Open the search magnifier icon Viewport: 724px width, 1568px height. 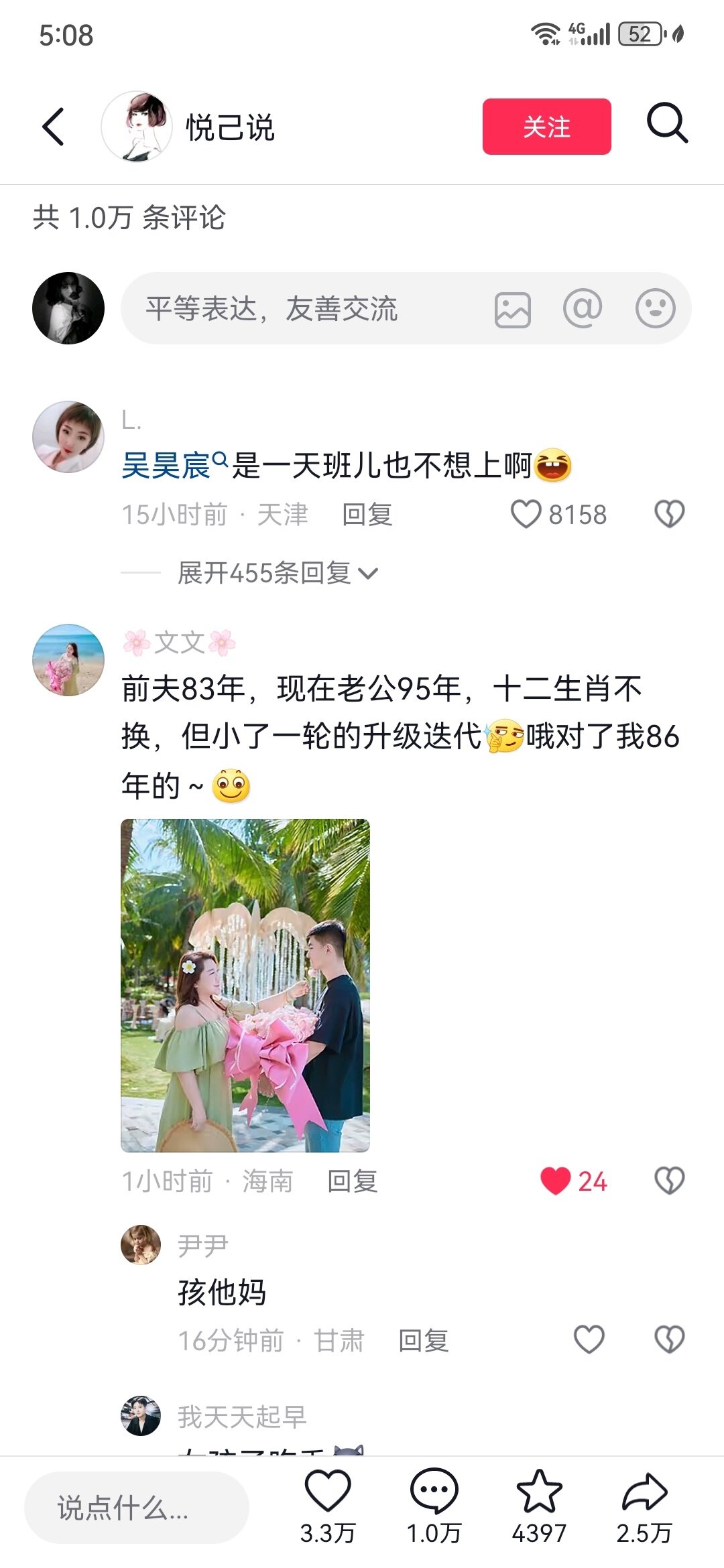[x=667, y=123]
